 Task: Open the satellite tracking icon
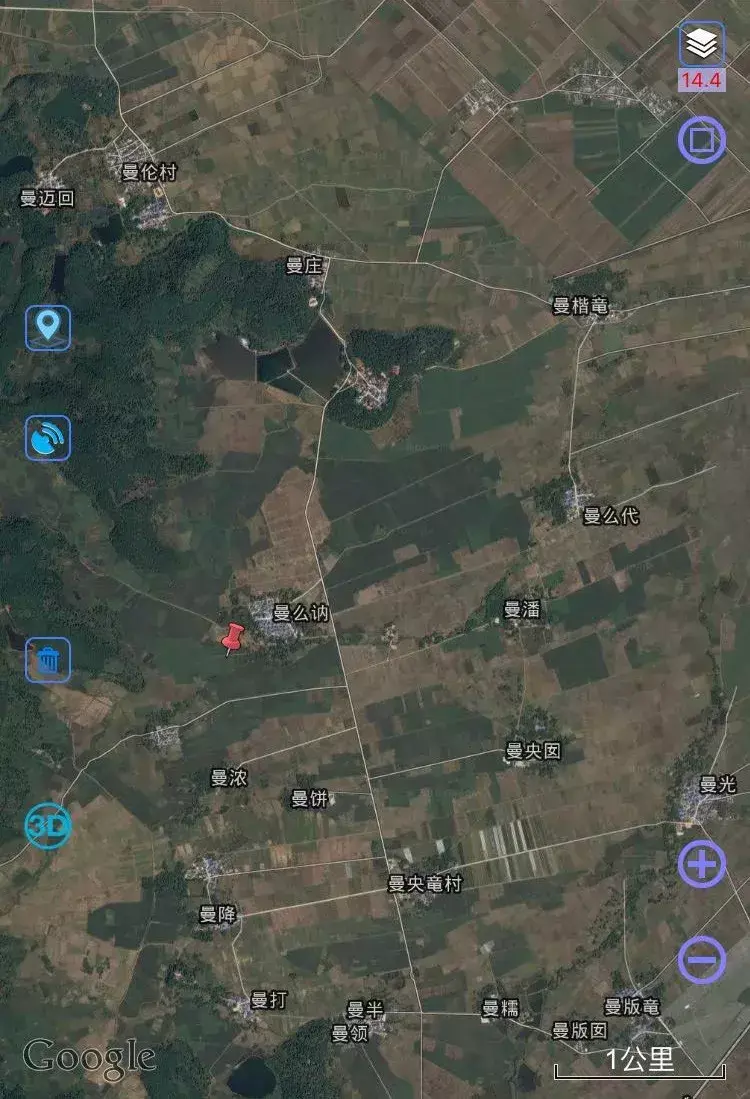coord(48,438)
